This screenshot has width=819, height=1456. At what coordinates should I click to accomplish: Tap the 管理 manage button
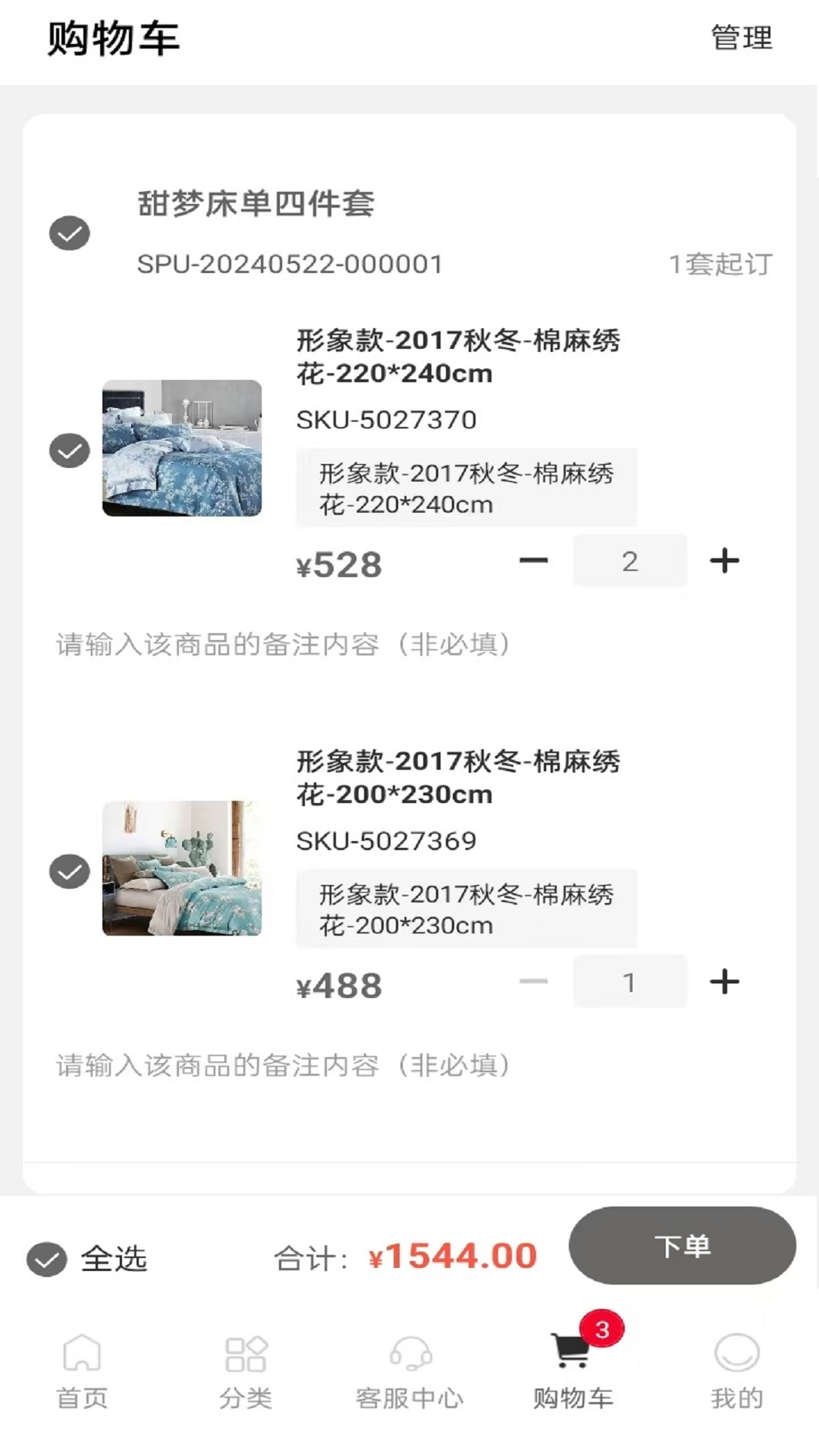741,39
